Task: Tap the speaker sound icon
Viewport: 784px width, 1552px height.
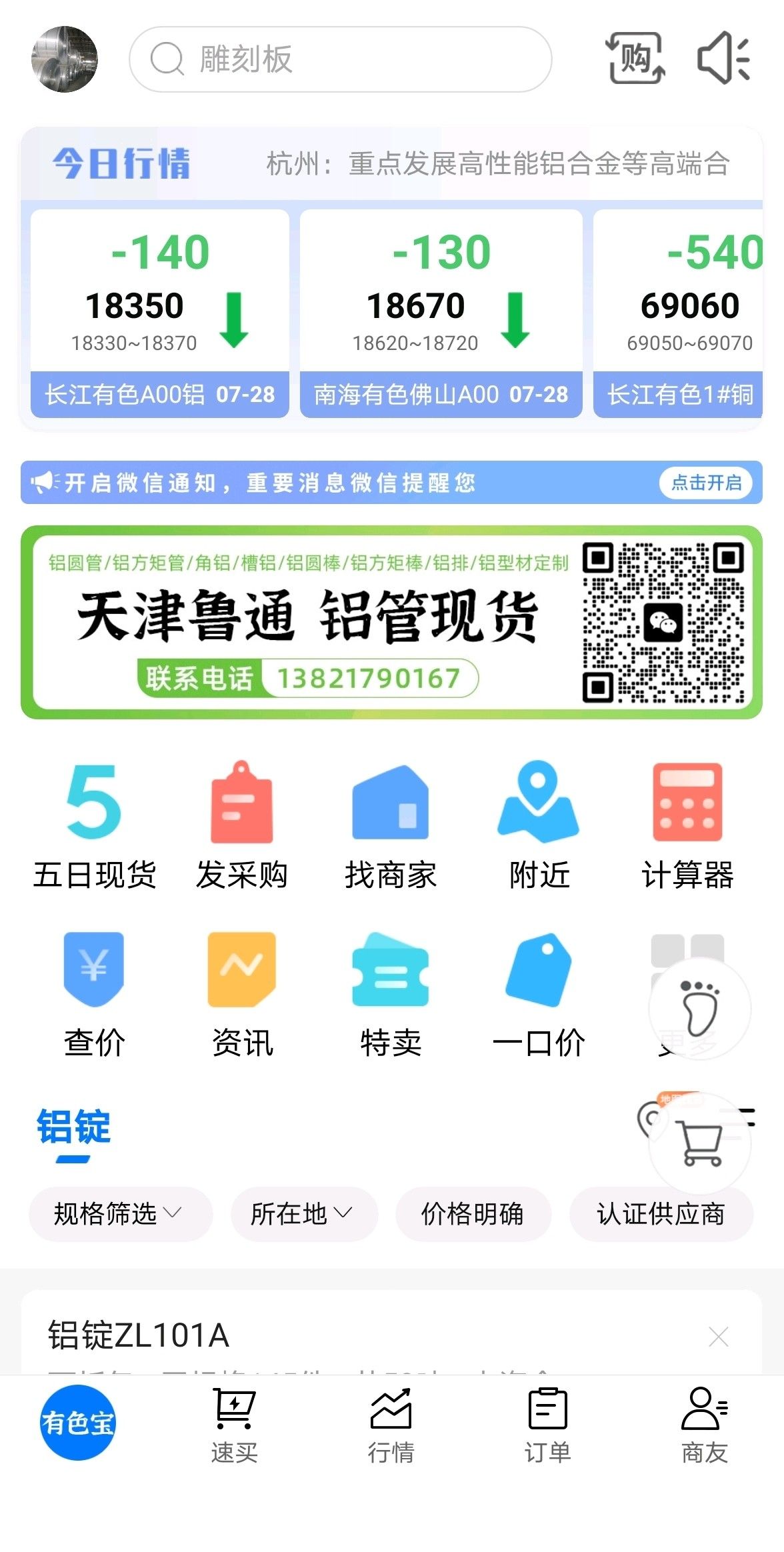Action: (x=723, y=59)
